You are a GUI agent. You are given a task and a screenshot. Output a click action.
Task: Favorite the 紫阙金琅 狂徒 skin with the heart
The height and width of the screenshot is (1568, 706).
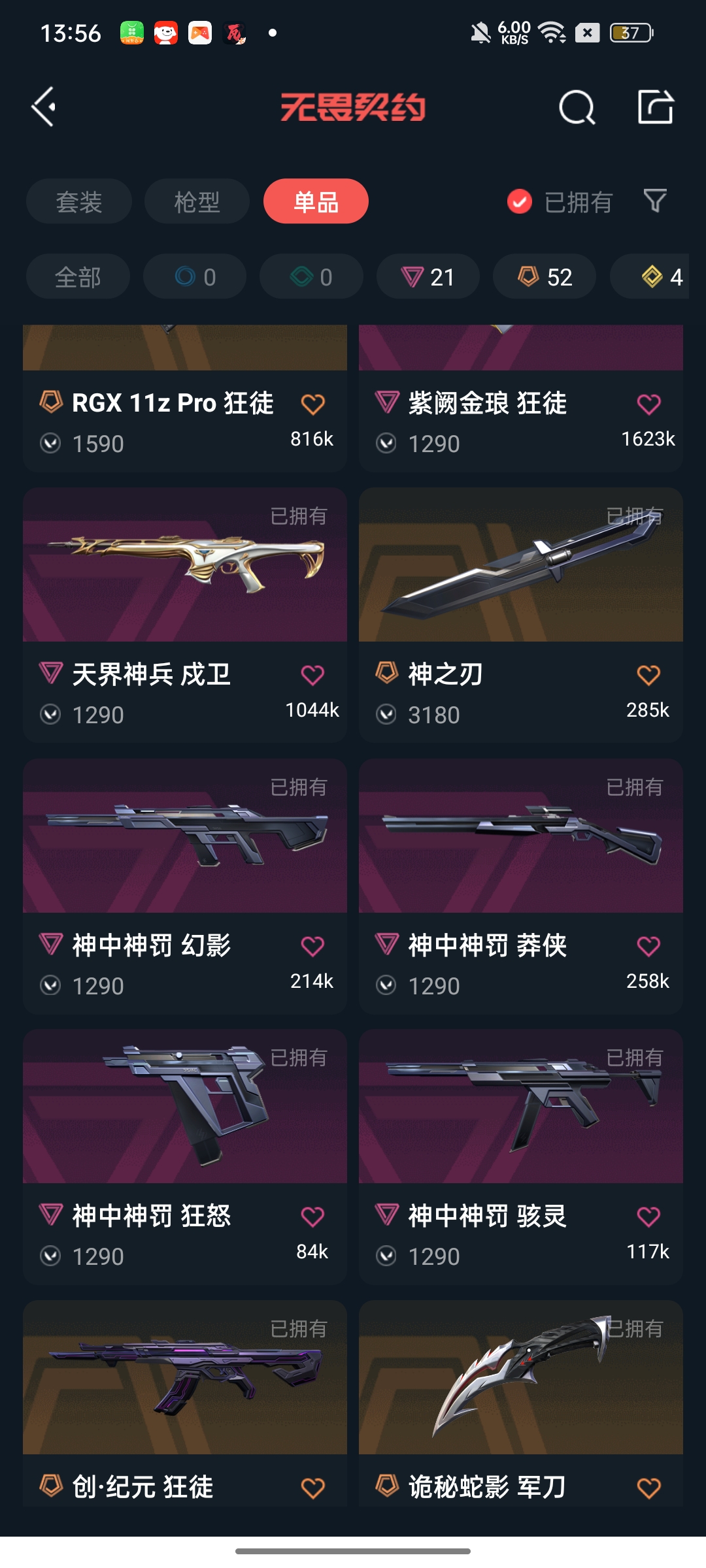click(x=648, y=404)
